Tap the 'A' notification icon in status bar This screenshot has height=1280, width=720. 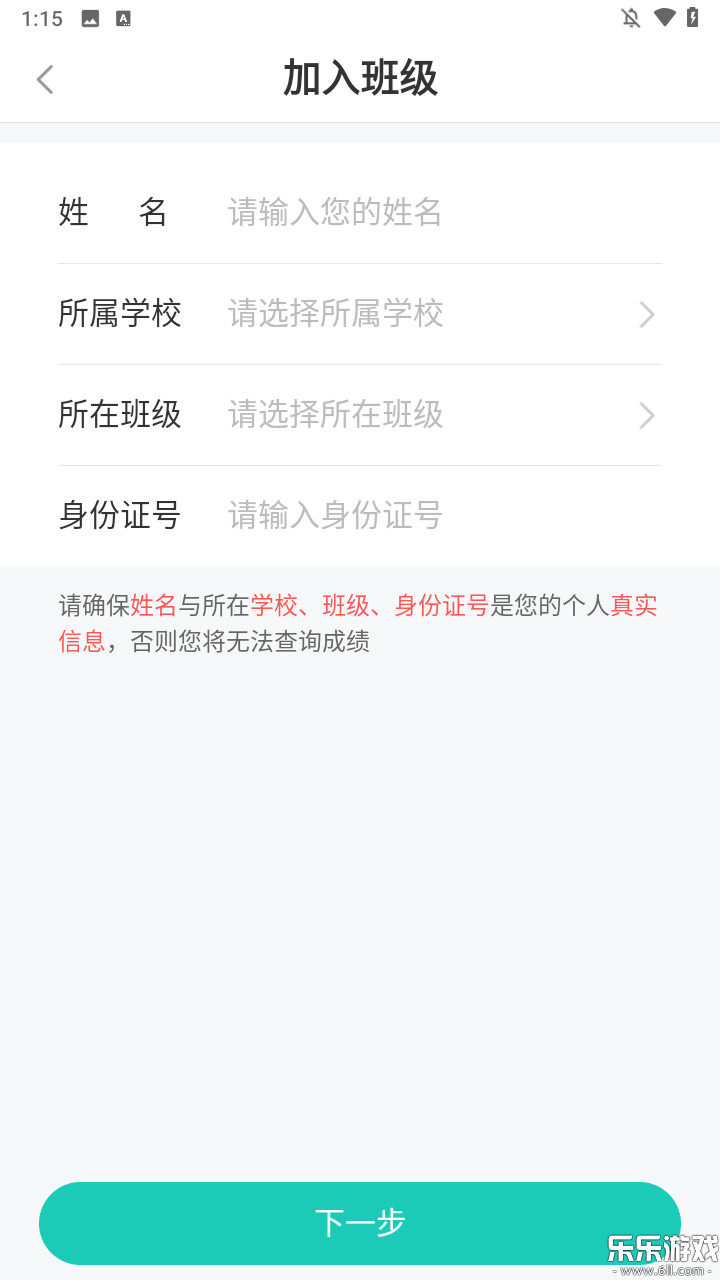tap(123, 17)
